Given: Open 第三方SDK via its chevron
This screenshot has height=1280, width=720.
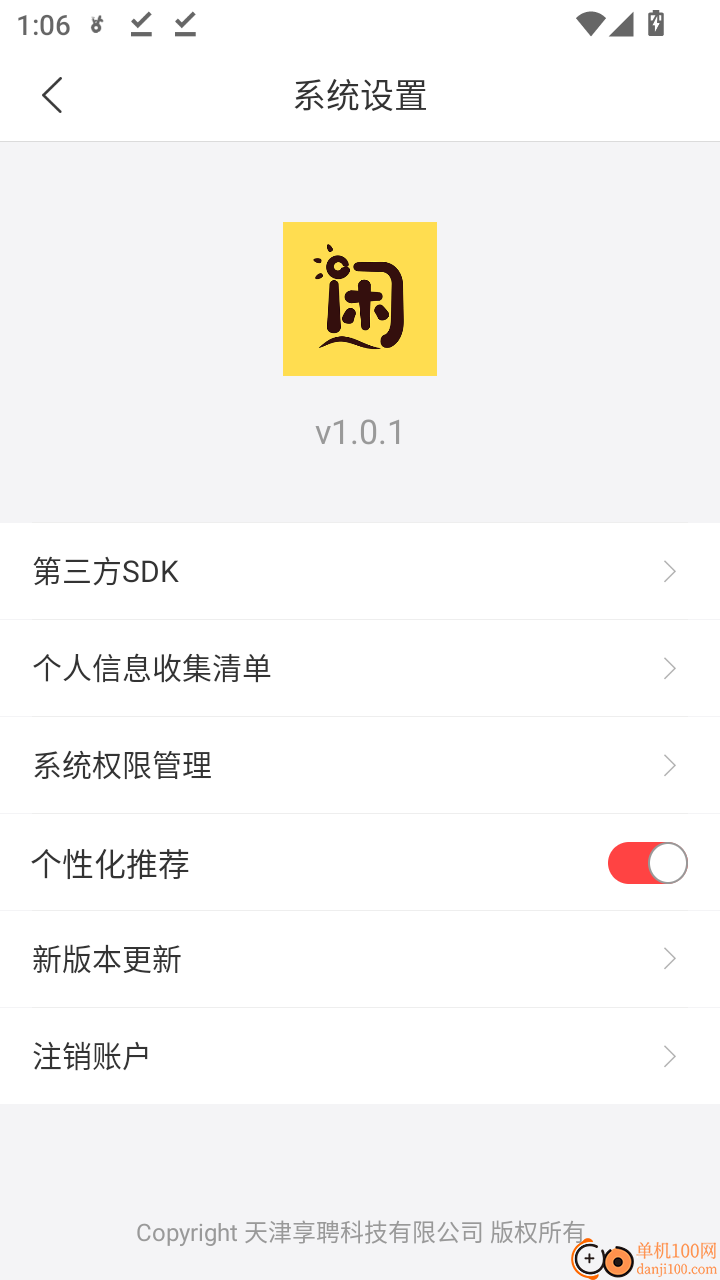Looking at the screenshot, I should click(x=668, y=571).
